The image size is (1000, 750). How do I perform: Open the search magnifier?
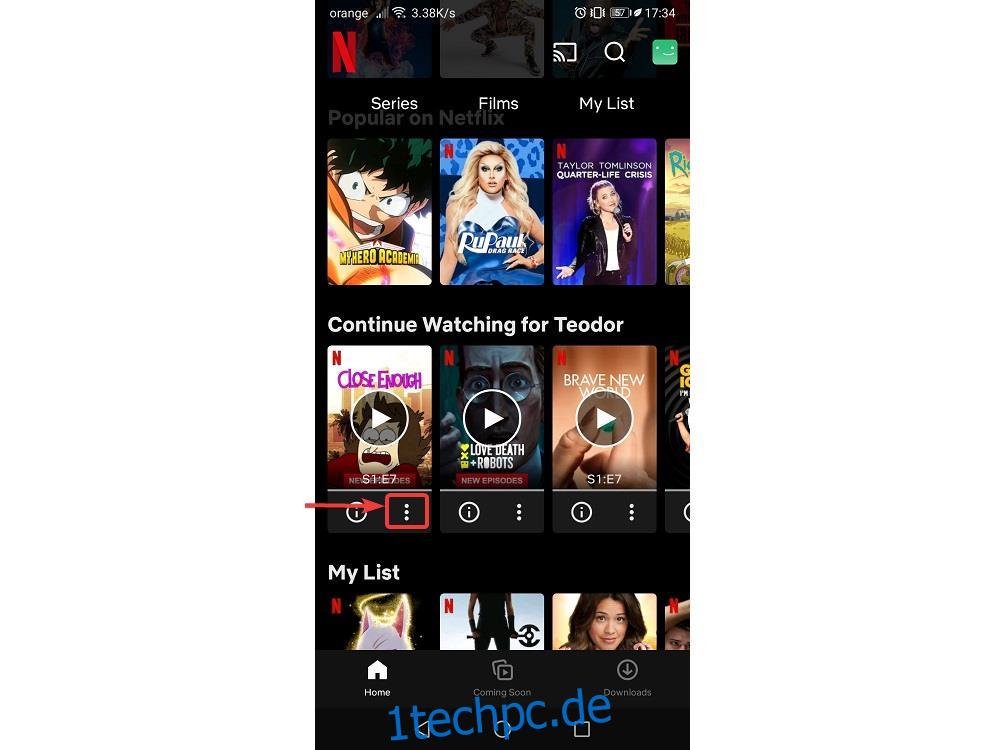(x=615, y=52)
